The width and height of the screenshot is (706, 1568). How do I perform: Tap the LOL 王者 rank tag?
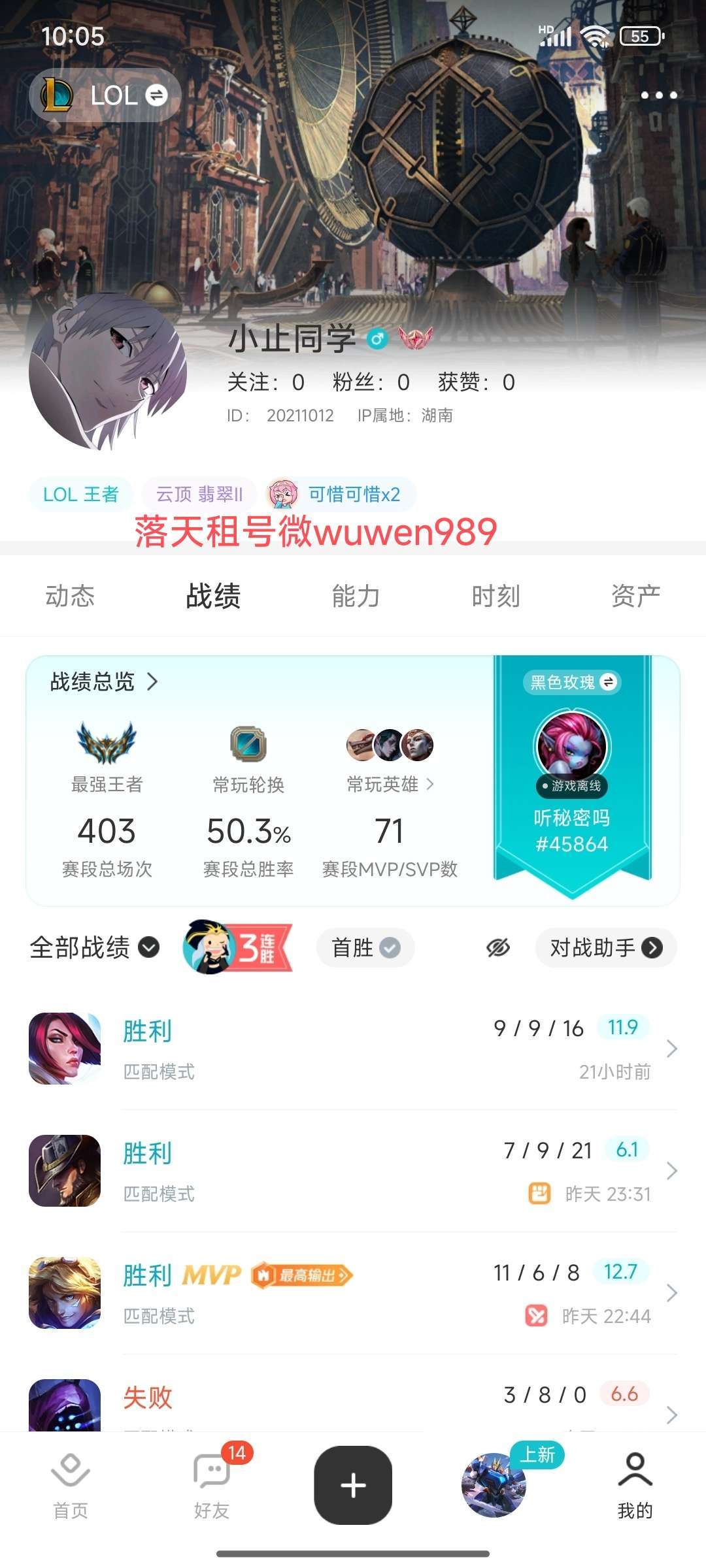pos(81,495)
